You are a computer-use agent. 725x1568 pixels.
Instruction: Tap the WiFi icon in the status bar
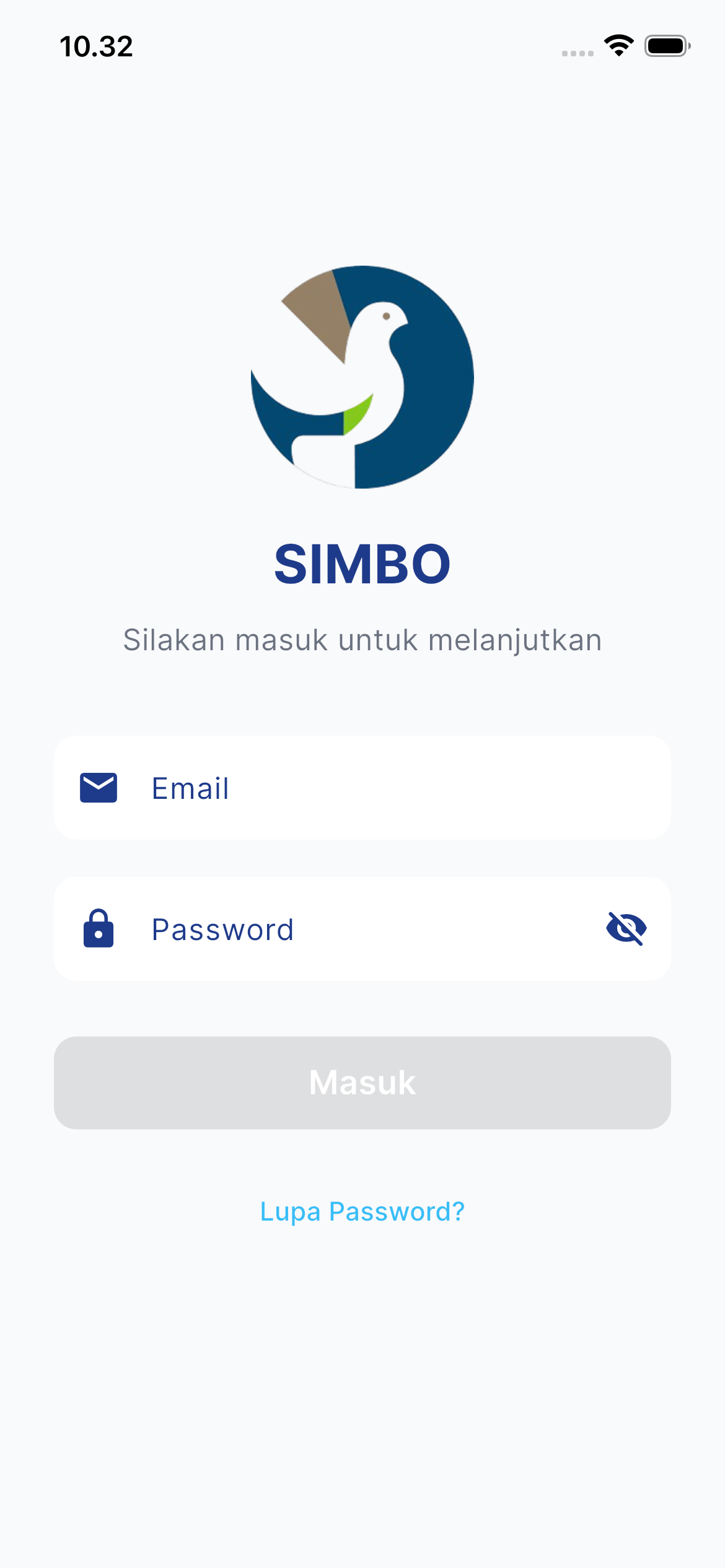[x=619, y=45]
